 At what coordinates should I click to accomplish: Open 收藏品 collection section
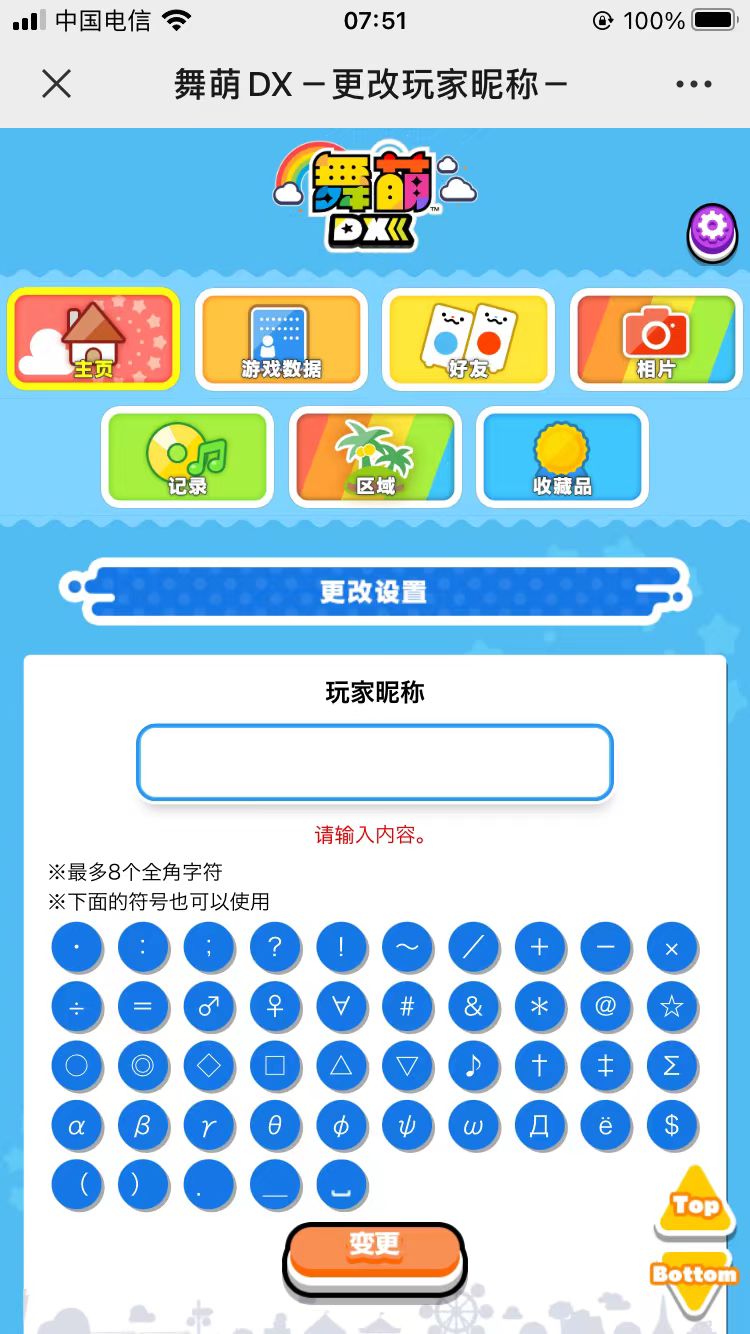tap(563, 457)
